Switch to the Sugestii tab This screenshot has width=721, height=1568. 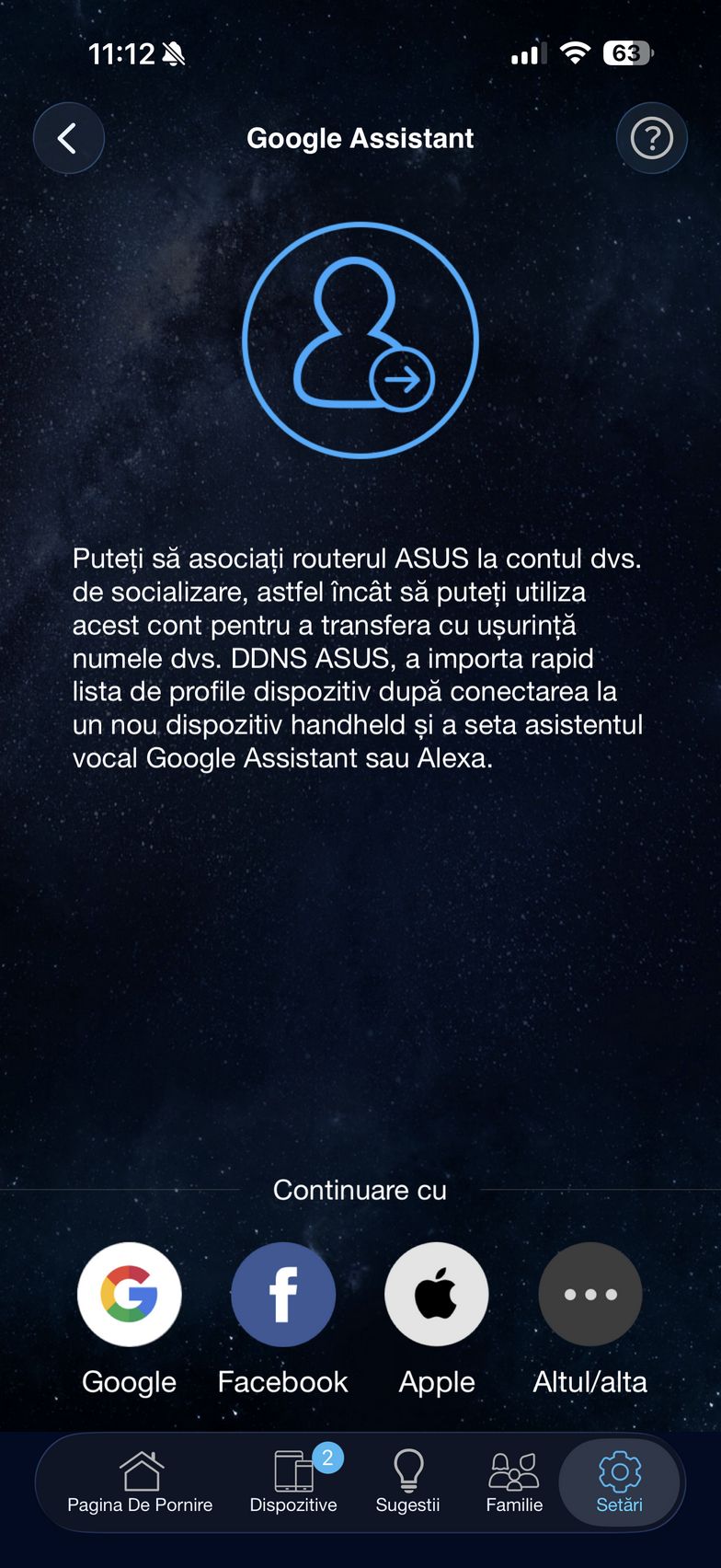(x=407, y=1482)
